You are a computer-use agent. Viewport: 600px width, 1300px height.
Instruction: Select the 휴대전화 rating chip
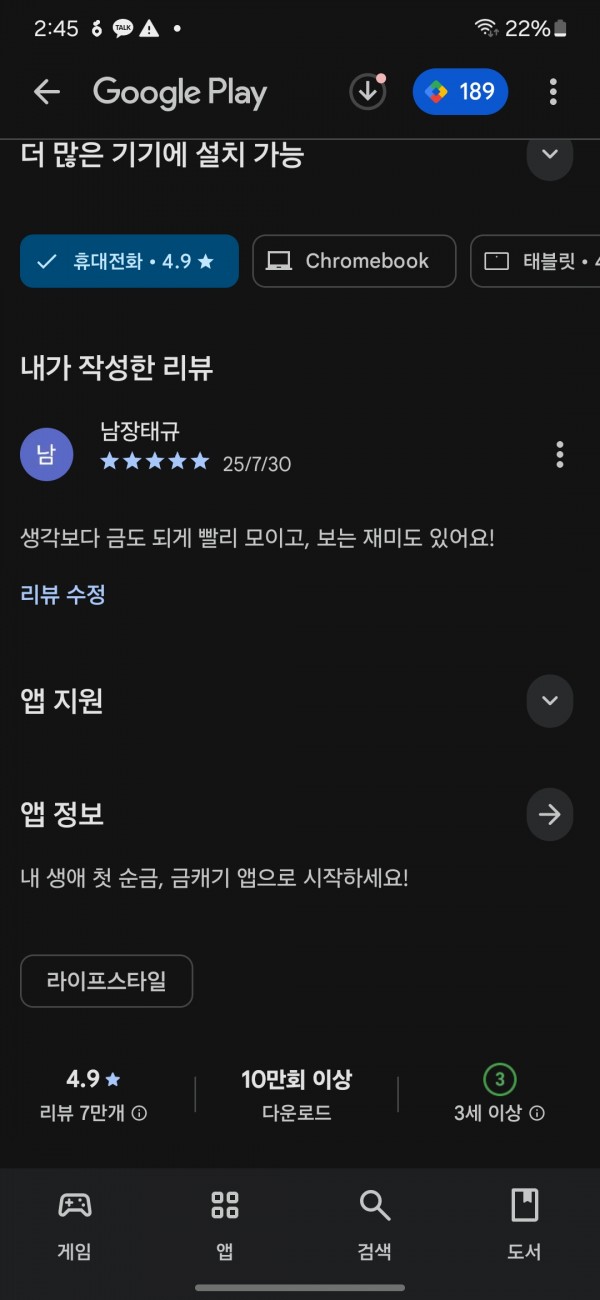129,261
